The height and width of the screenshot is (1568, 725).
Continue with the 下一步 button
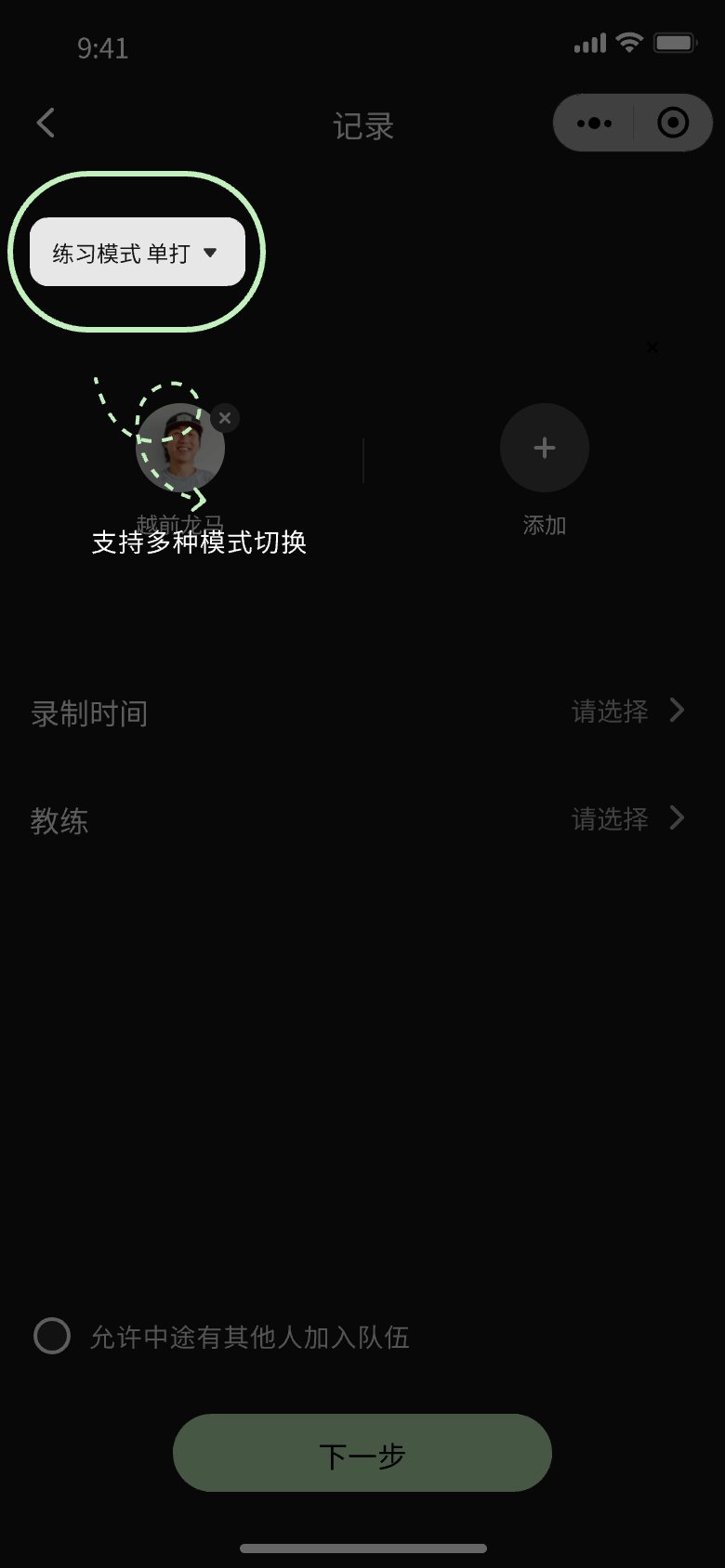(x=362, y=1453)
